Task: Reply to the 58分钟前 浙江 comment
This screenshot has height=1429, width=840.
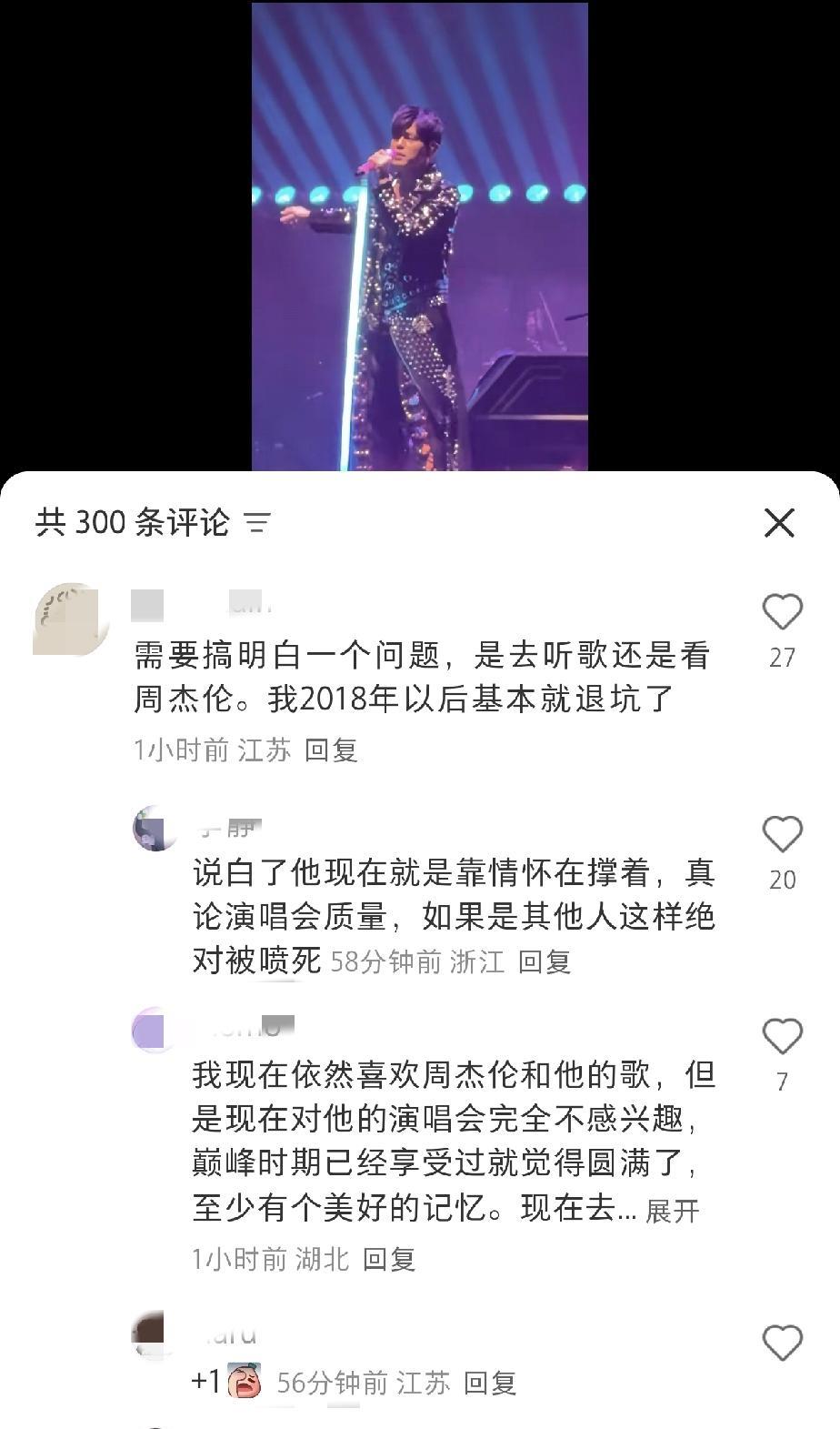Action: [x=544, y=961]
